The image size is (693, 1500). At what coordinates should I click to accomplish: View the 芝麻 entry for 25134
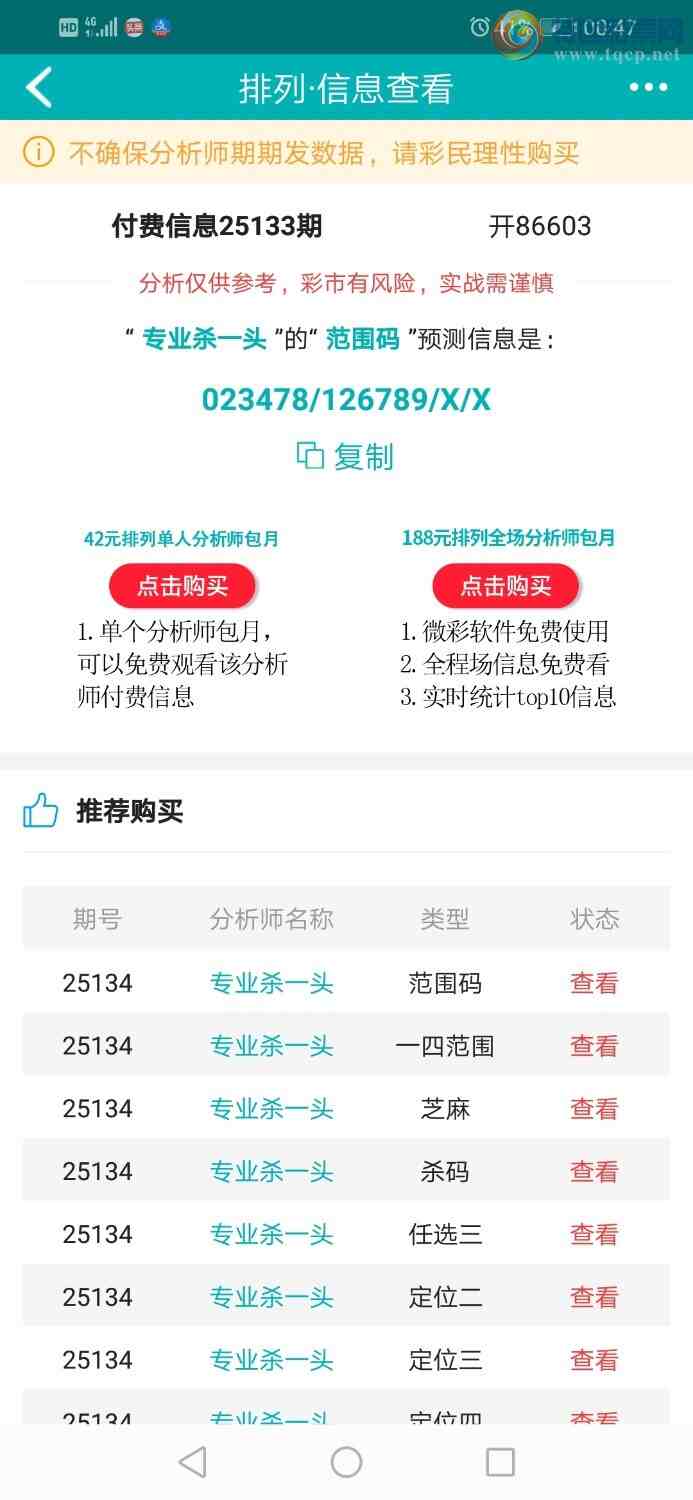coord(594,1109)
